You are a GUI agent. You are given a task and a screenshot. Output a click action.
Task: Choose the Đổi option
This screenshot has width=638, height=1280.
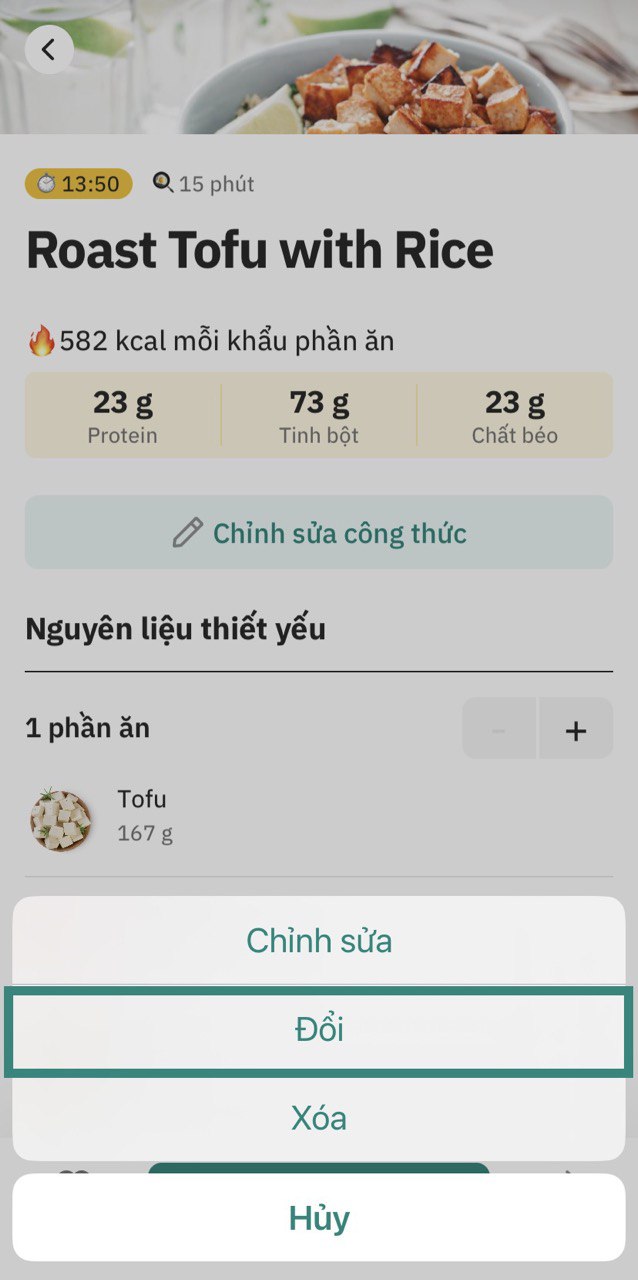[x=319, y=1029]
